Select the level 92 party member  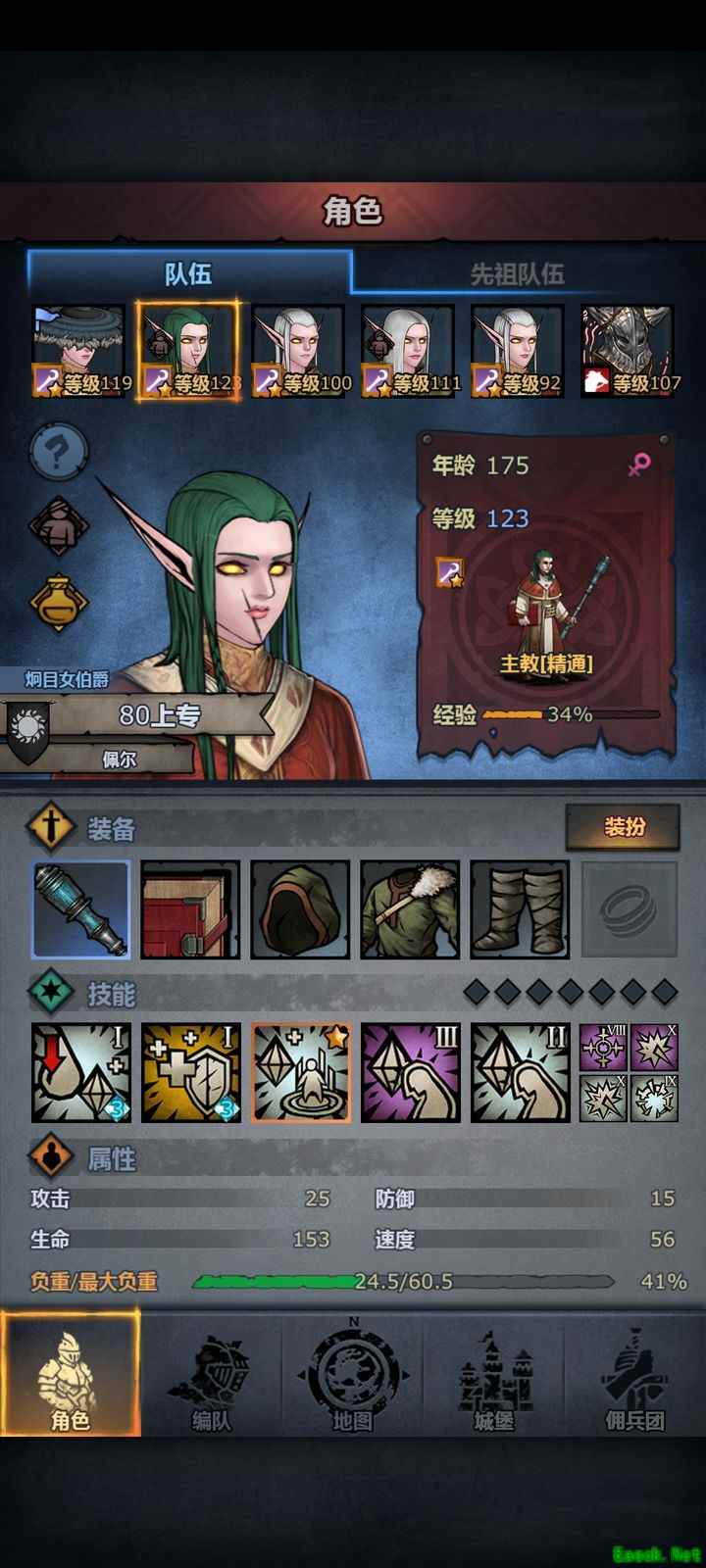click(x=518, y=349)
